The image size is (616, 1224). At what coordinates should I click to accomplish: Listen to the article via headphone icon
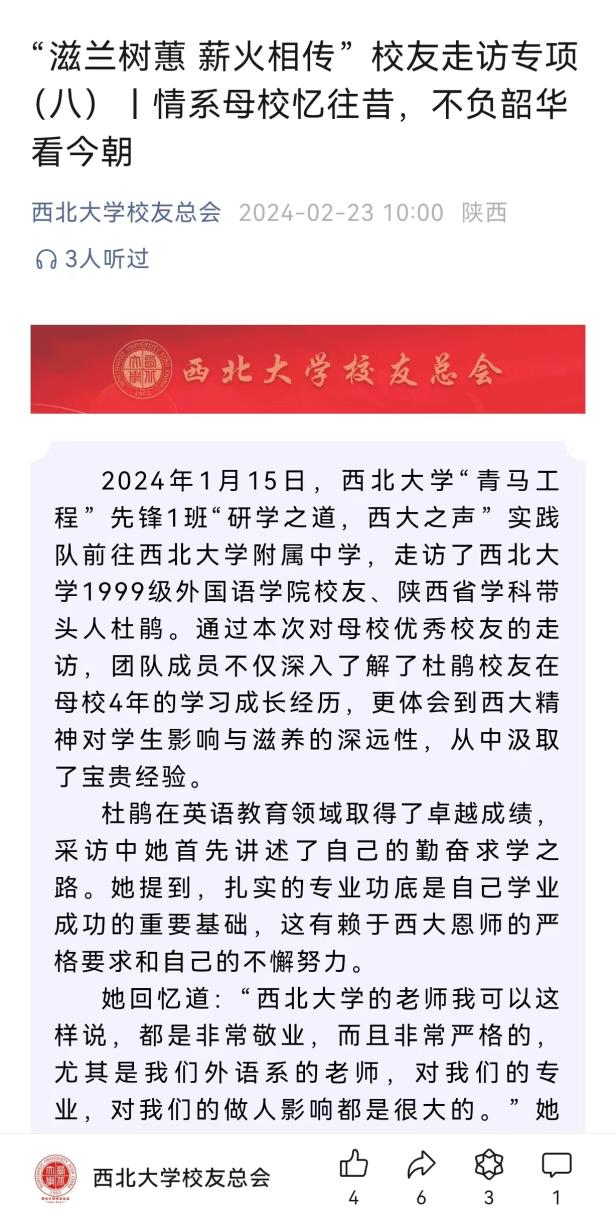point(46,260)
